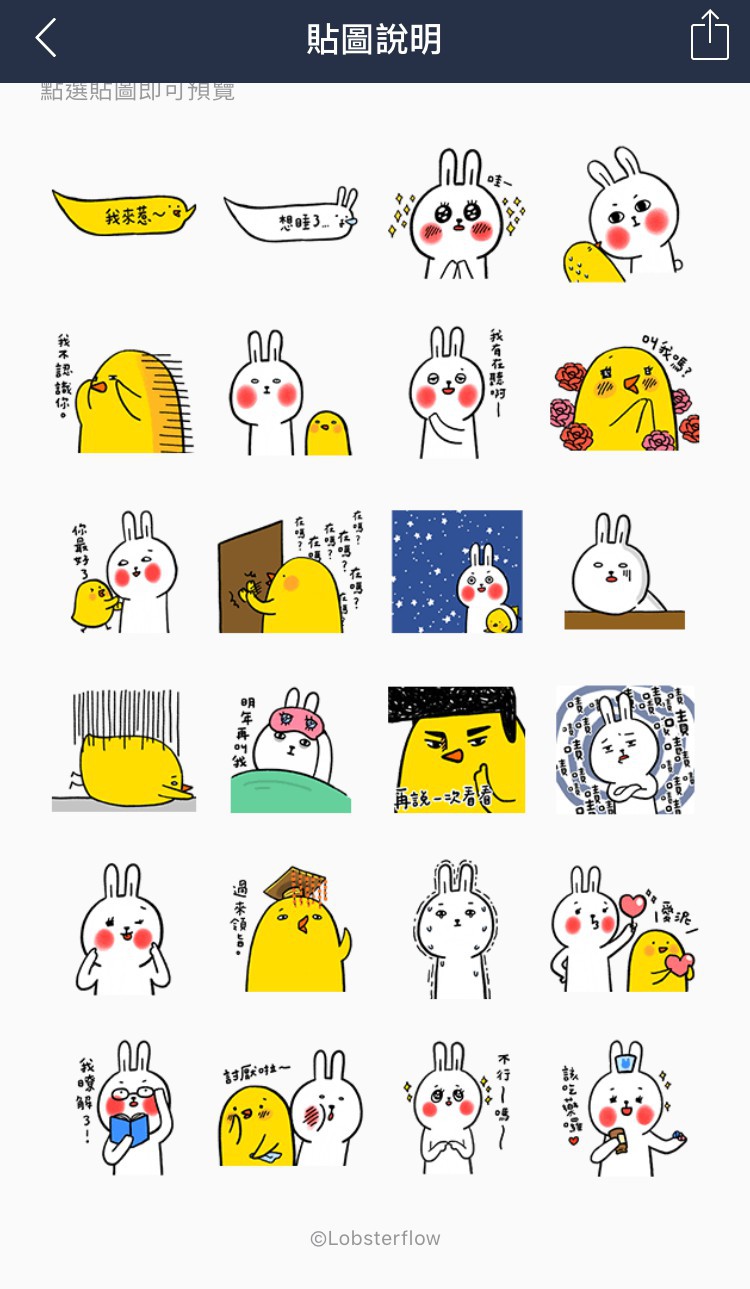The height and width of the screenshot is (1289, 750).
Task: Select the chick lying face down sticker
Action: click(124, 750)
